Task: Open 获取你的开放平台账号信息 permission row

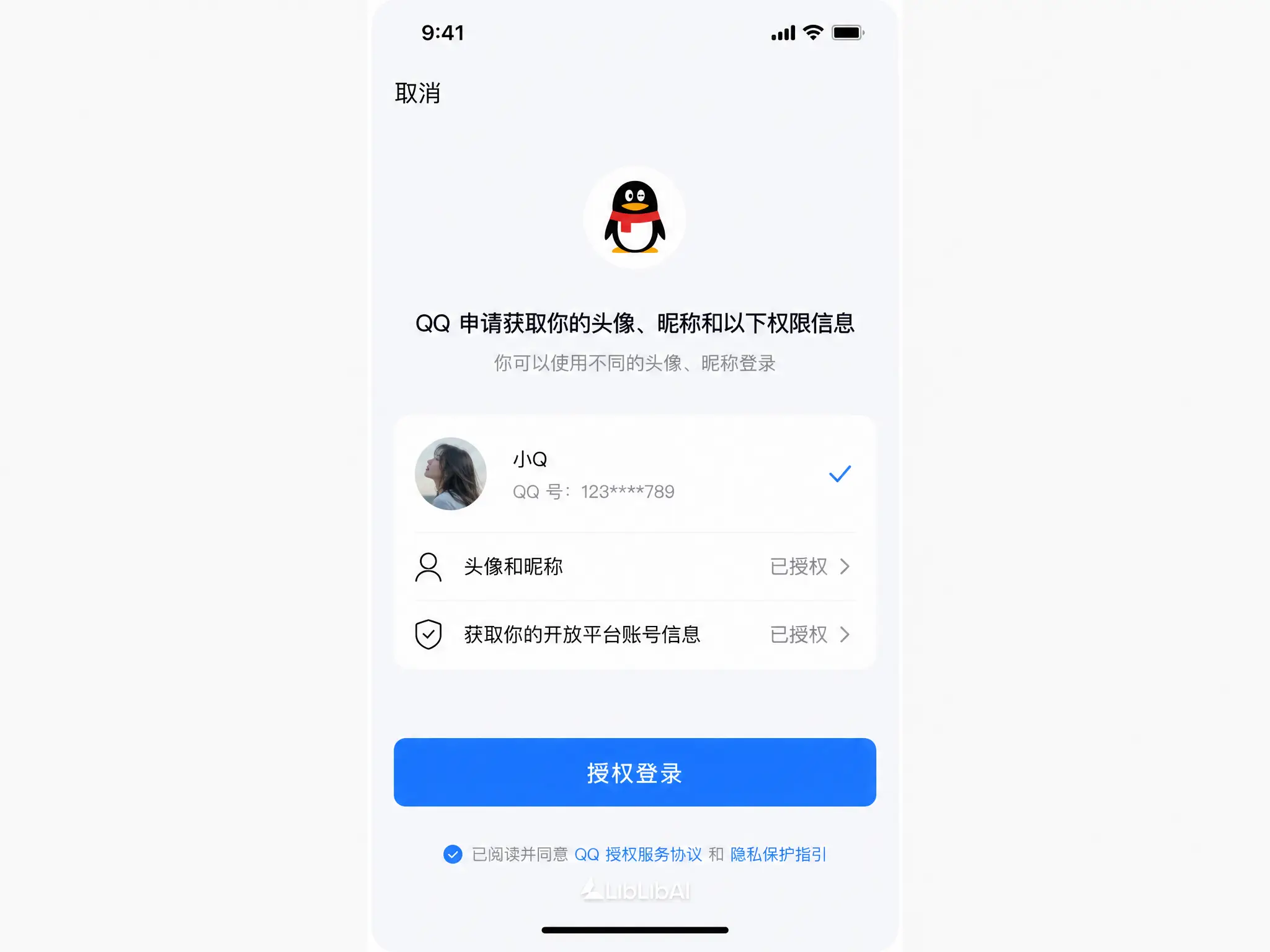Action: pos(634,635)
